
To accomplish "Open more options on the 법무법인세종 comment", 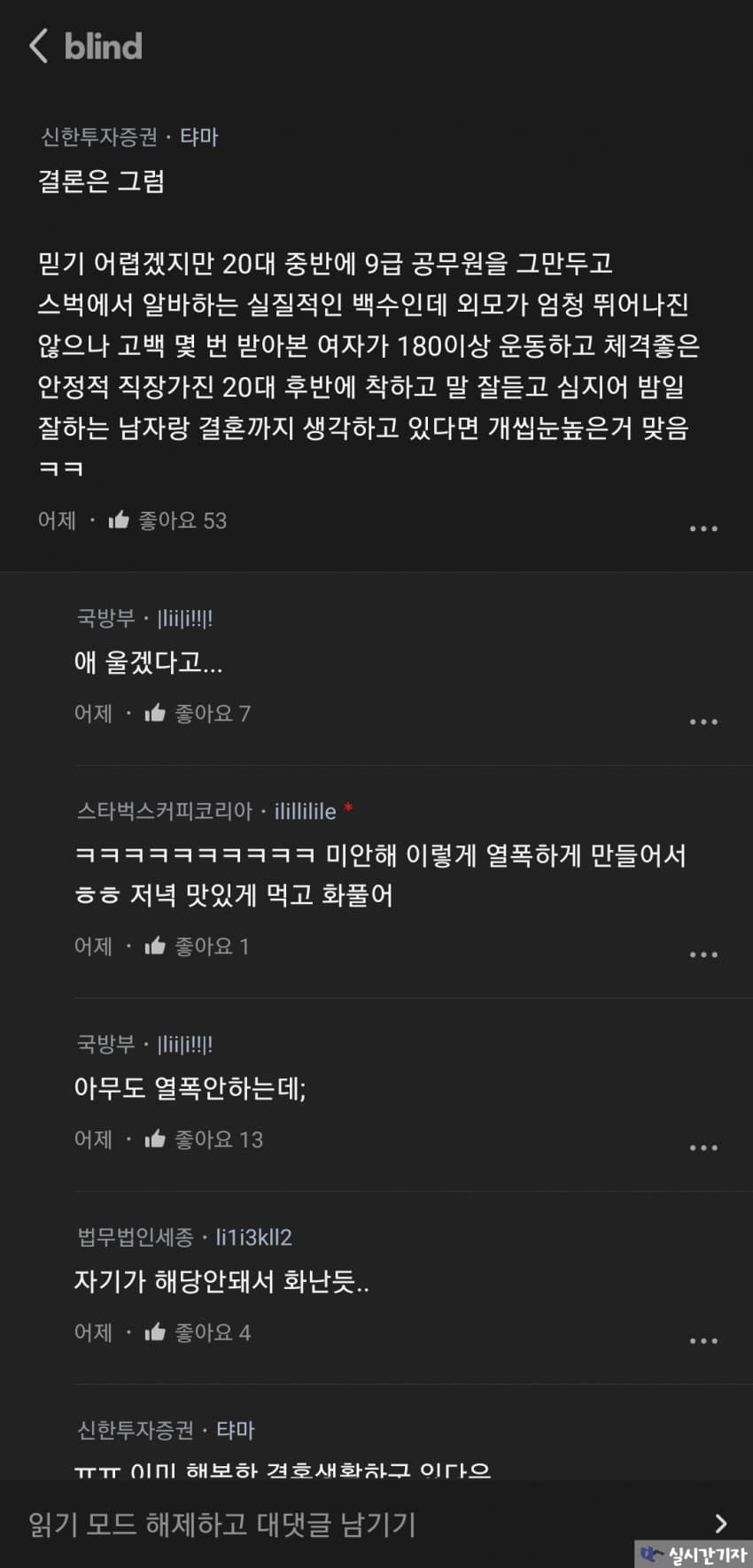I will click(x=703, y=1340).
